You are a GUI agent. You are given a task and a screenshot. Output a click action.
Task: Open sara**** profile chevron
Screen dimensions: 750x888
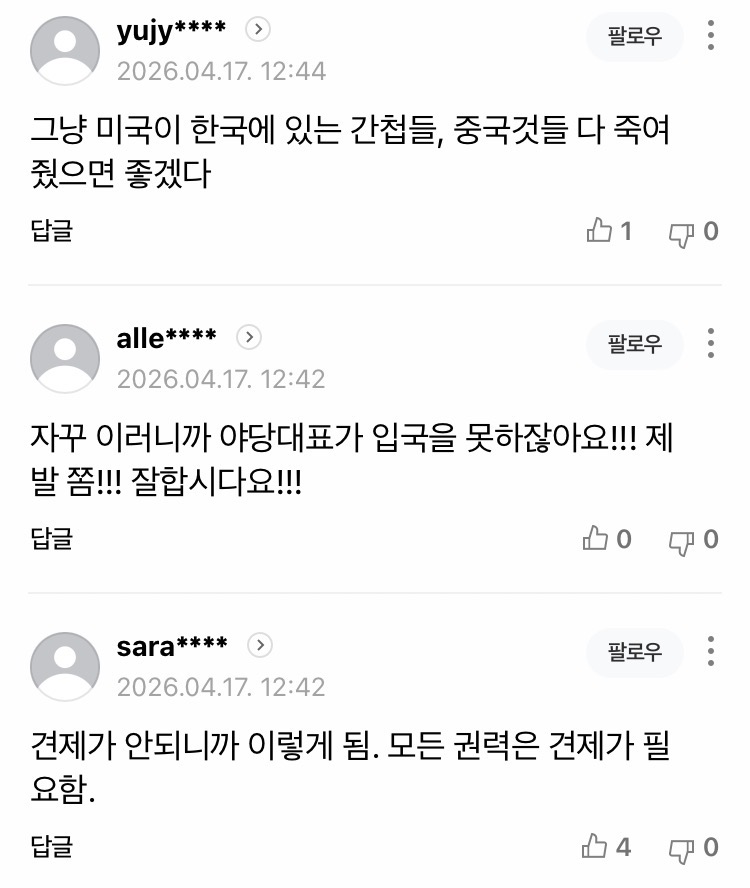pos(259,646)
